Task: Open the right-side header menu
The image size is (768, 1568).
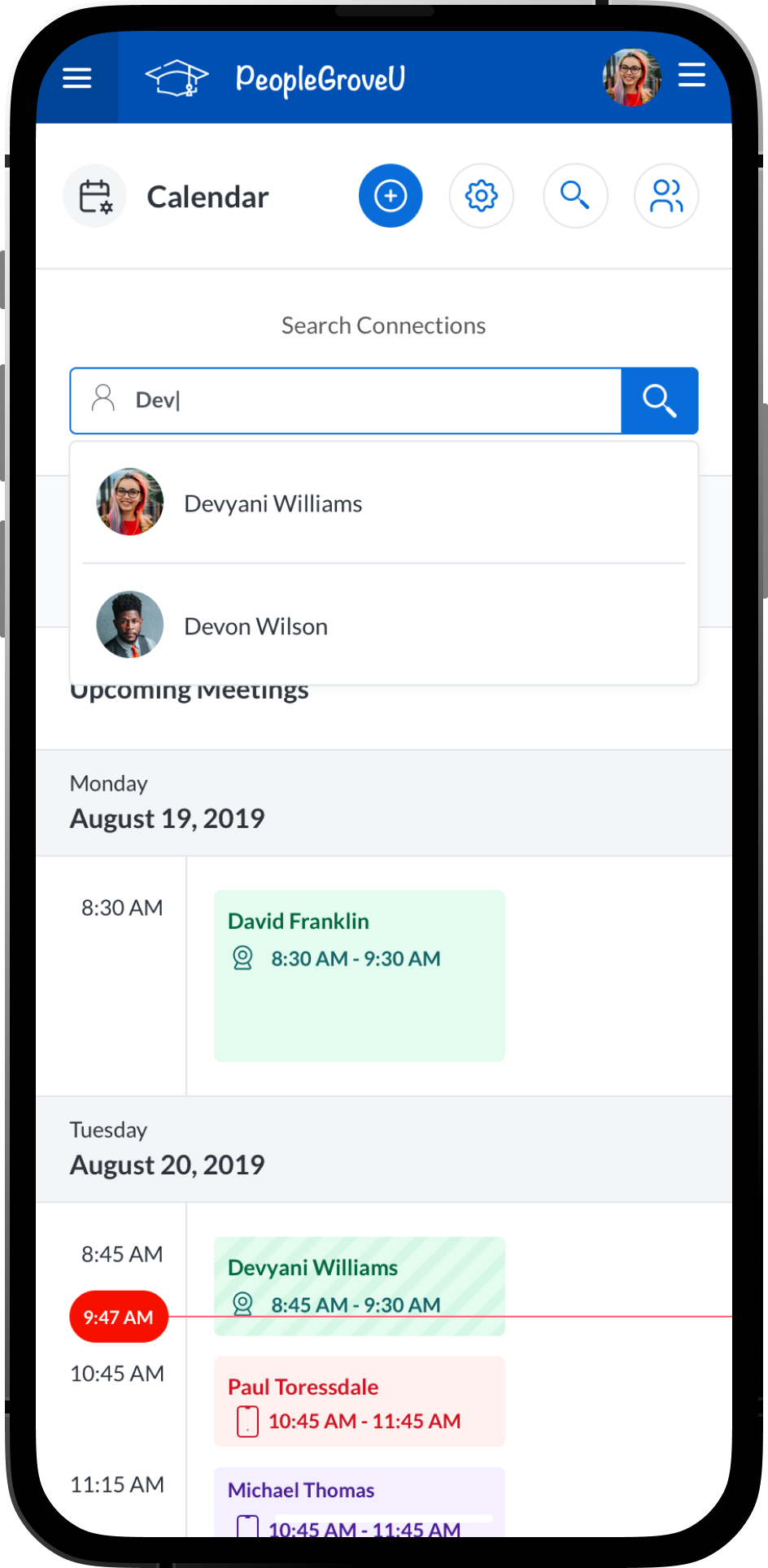Action: [x=692, y=76]
